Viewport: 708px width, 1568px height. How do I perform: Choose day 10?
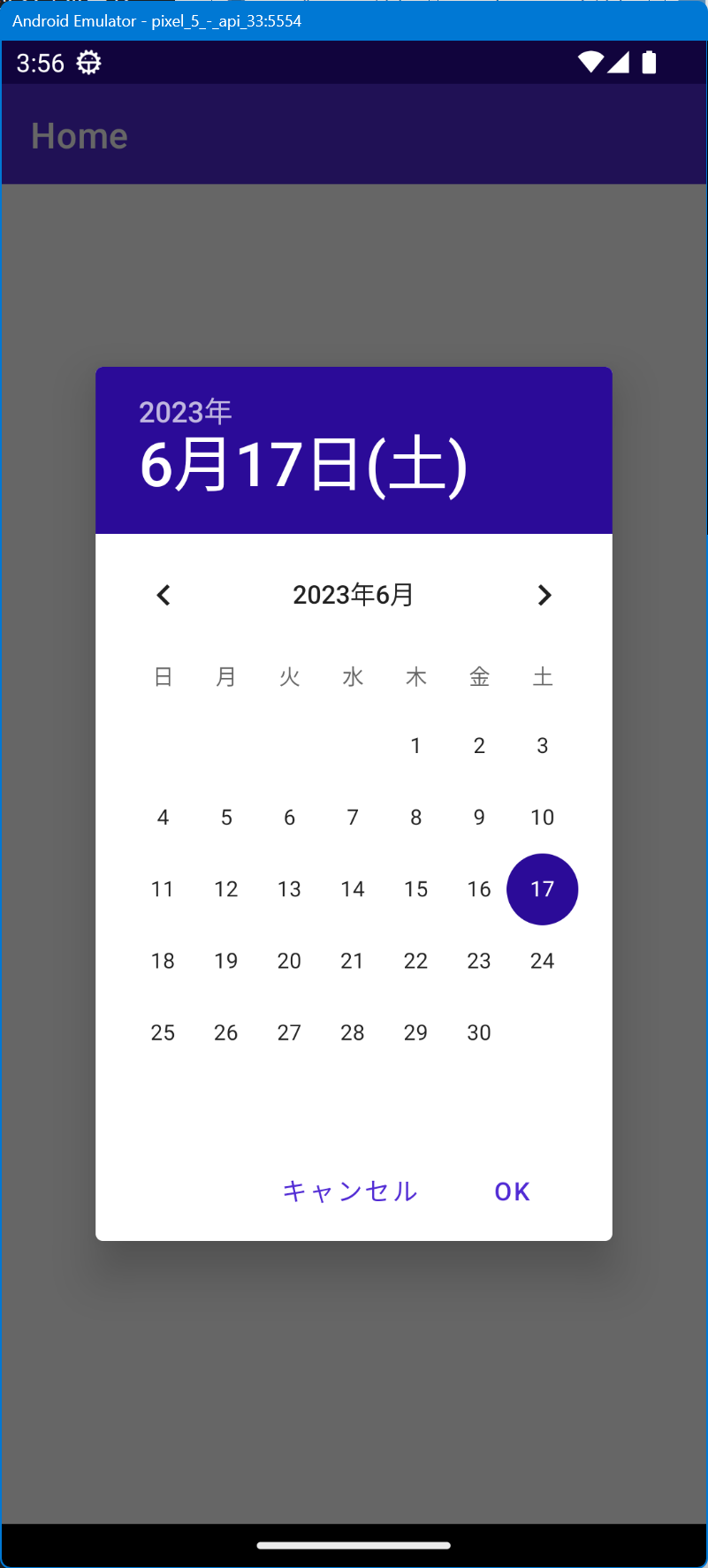(x=543, y=818)
